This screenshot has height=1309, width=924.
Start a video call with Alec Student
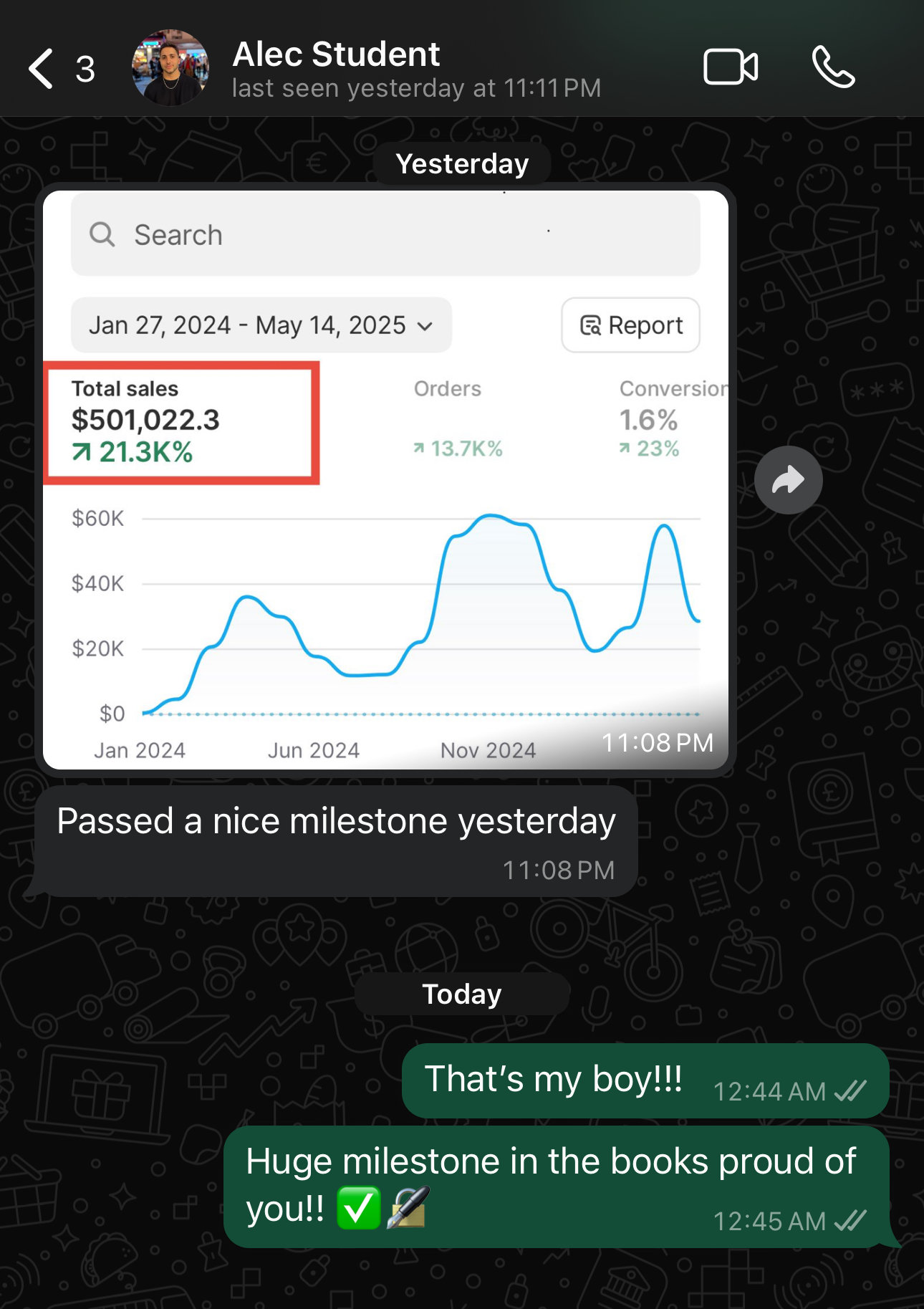tap(730, 67)
